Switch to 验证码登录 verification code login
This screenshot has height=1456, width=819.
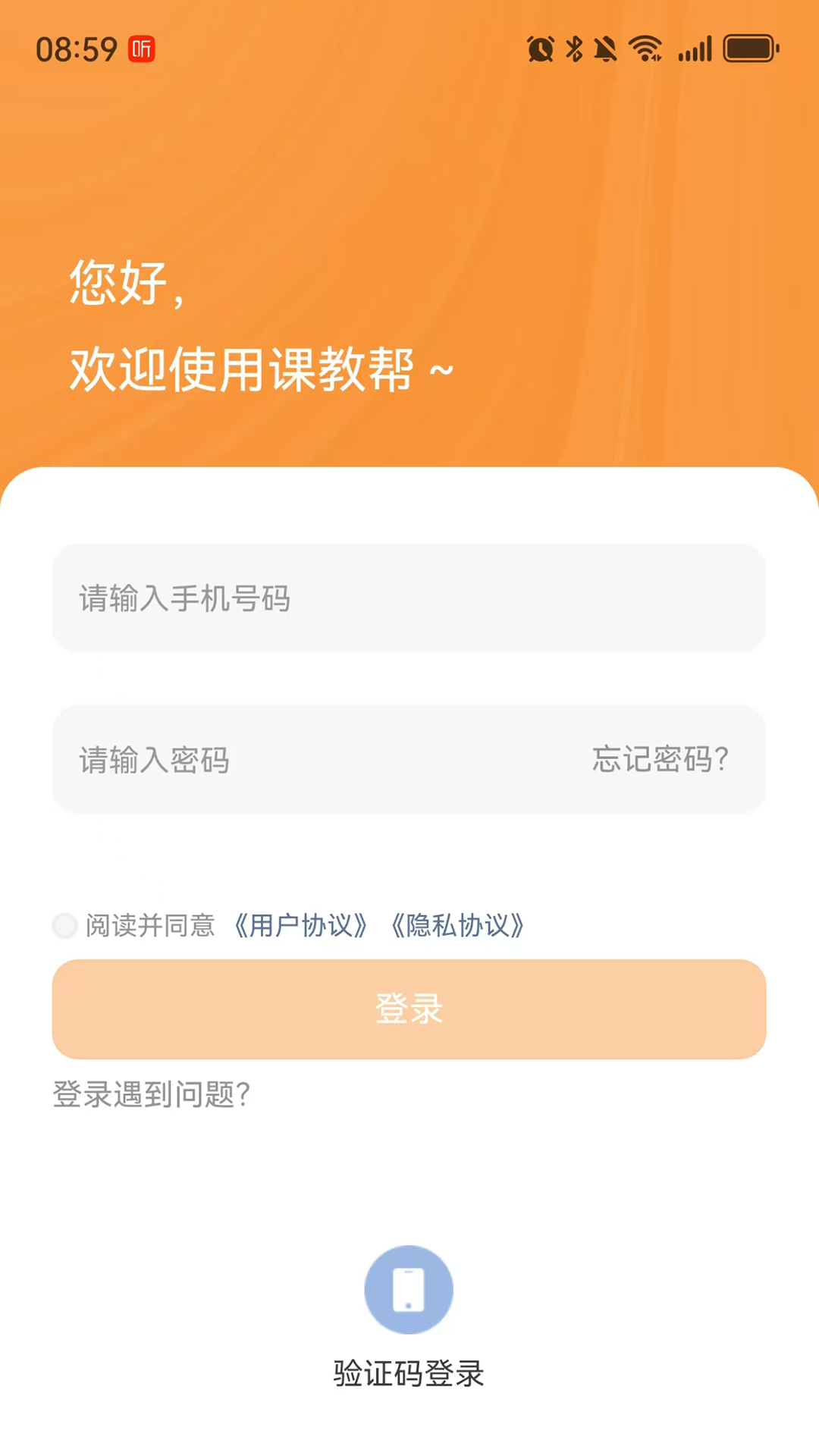tap(409, 1373)
